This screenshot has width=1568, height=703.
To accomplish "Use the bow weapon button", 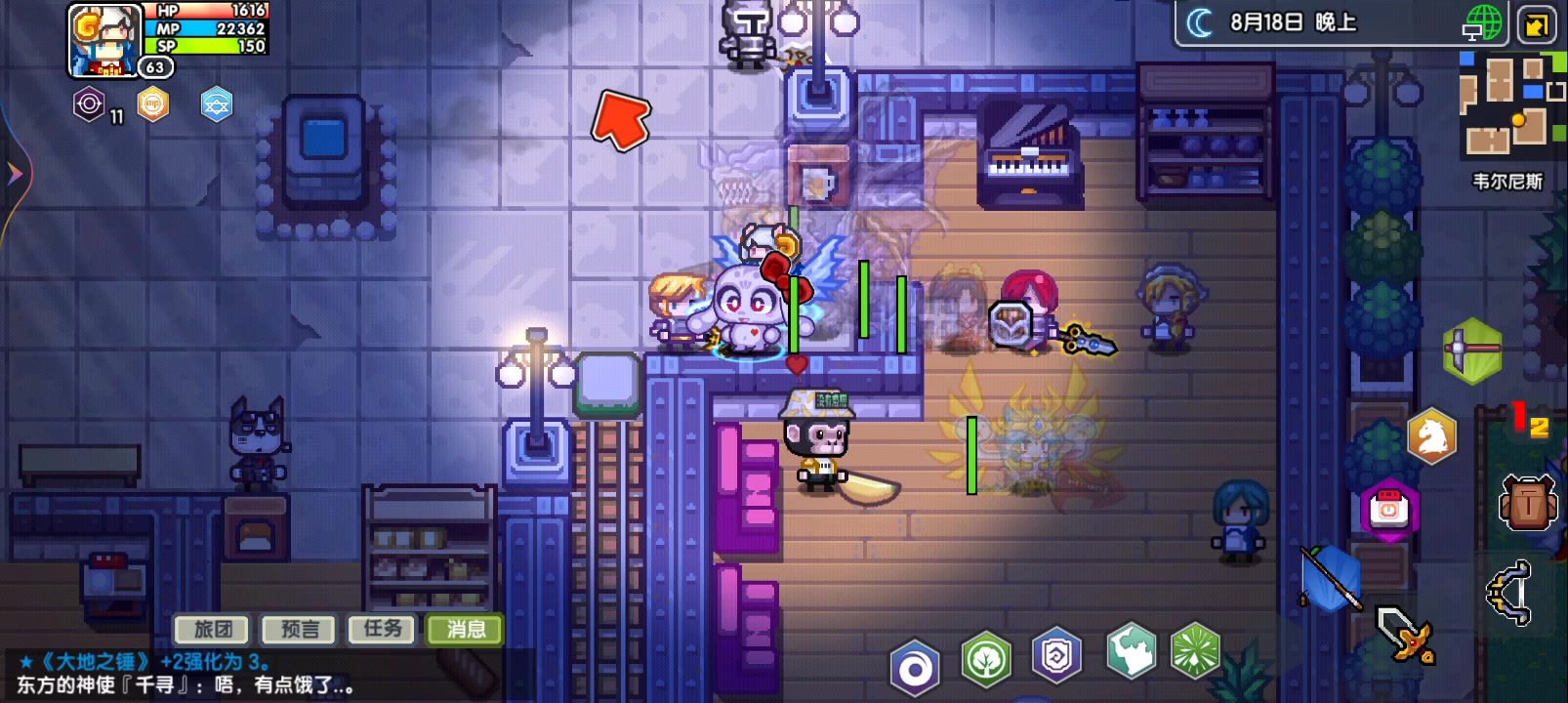I will pyautogui.click(x=1509, y=591).
